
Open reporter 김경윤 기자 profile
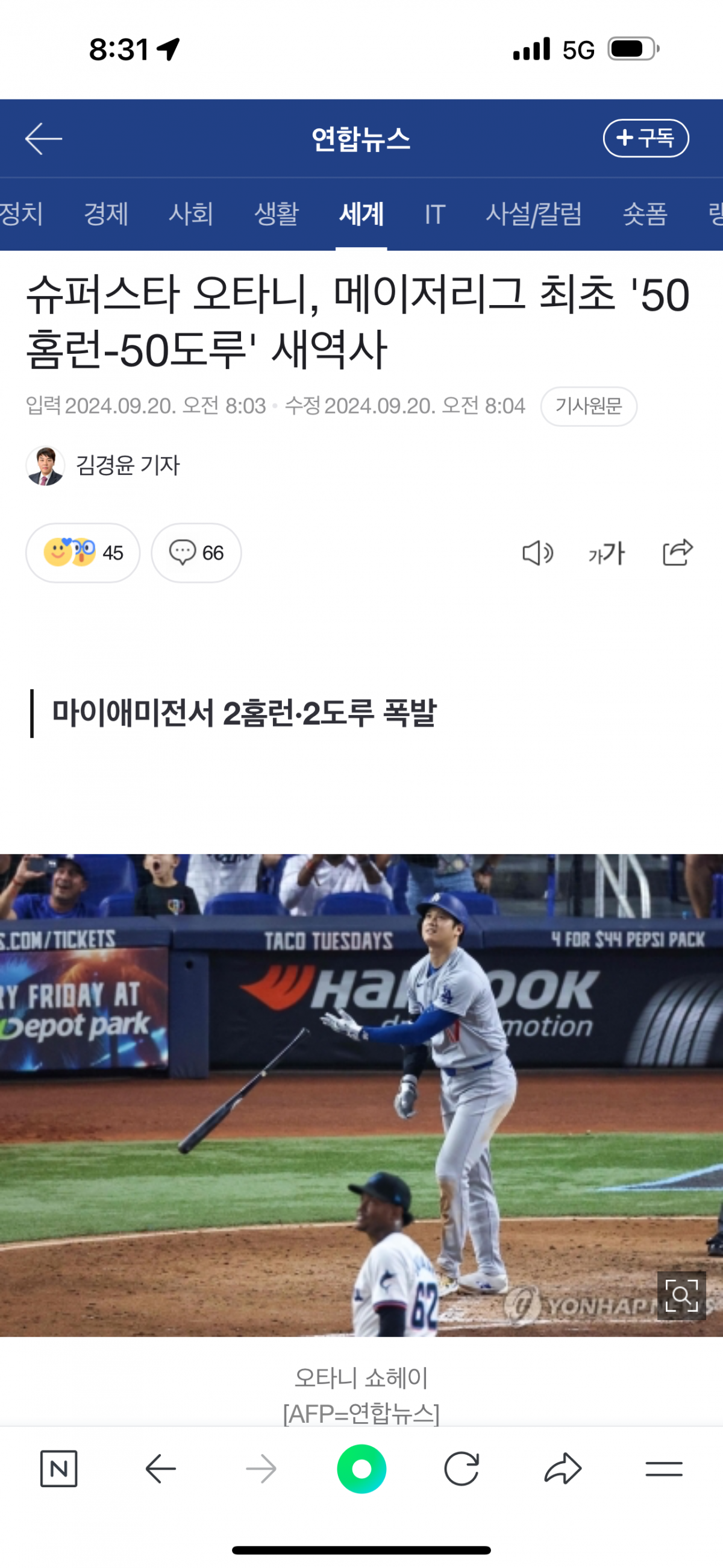click(x=104, y=465)
